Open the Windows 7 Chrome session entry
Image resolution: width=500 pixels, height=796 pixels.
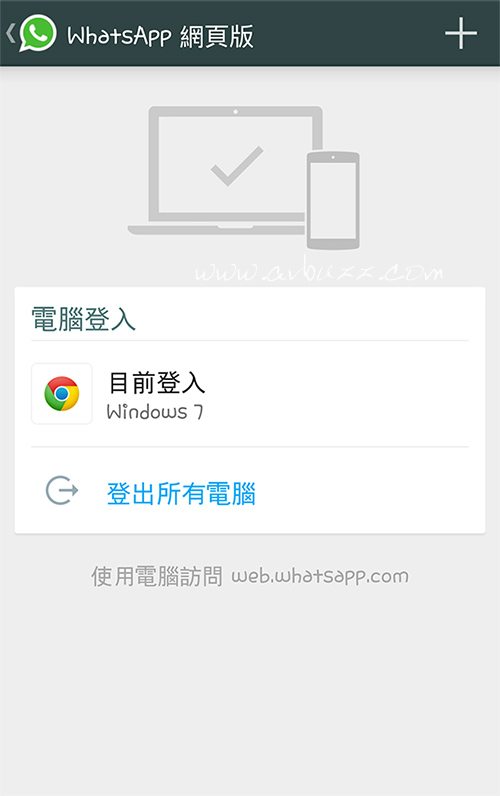point(250,394)
